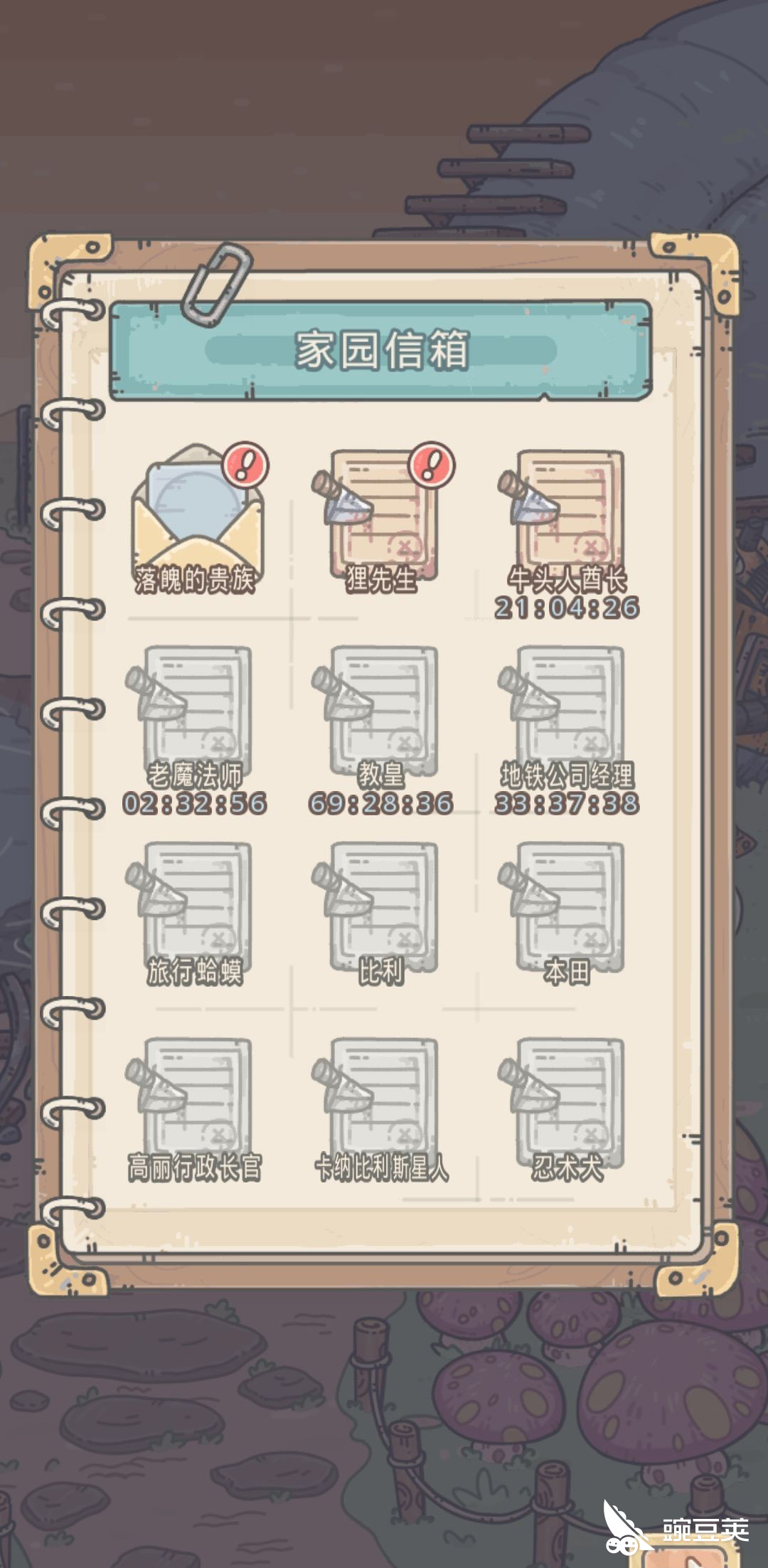Open the 比利 letter
This screenshot has height=1568, width=768.
(382, 907)
